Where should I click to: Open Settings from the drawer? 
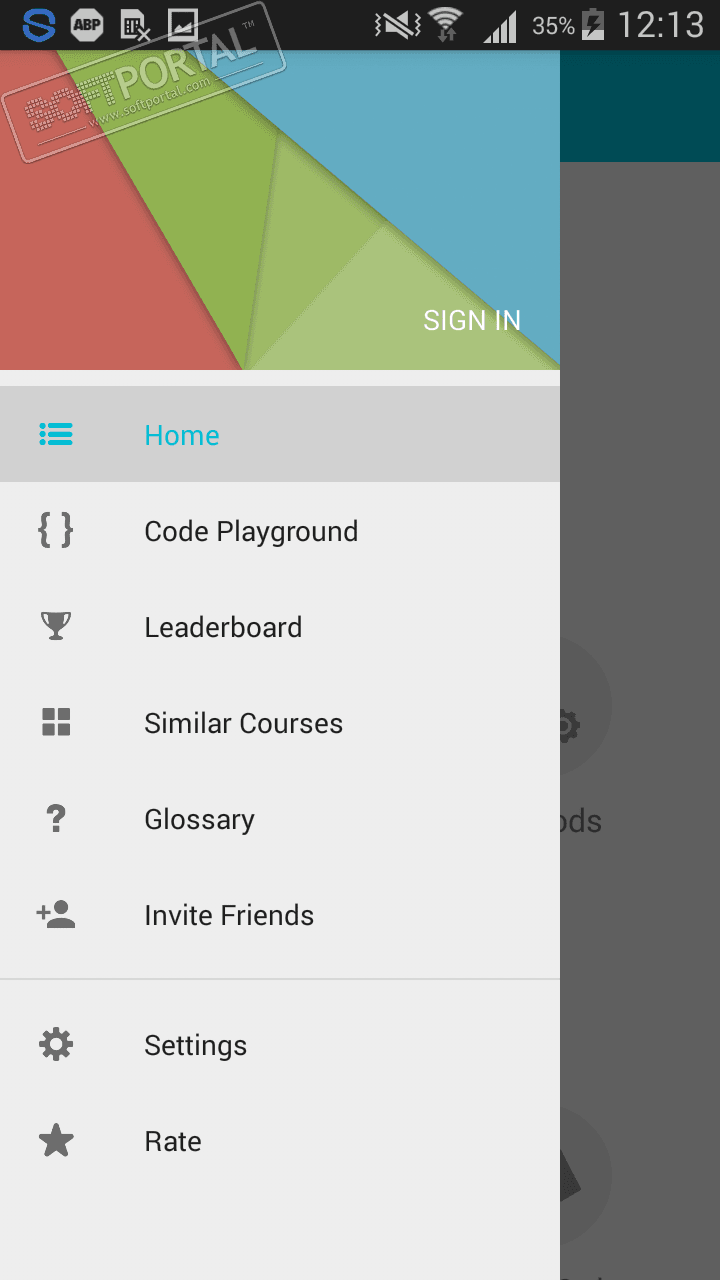(x=195, y=1045)
